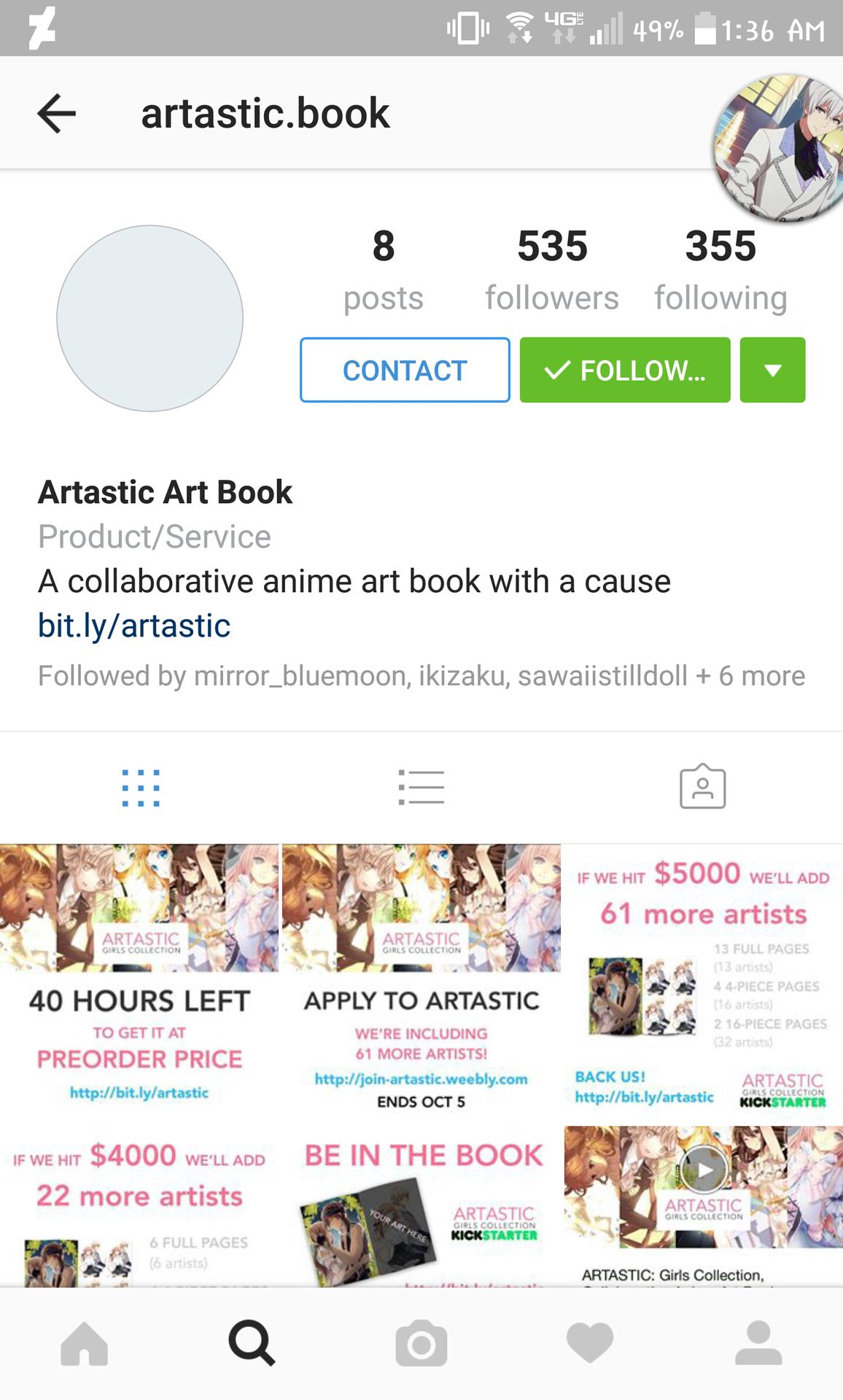Tap the Contact button

point(405,370)
